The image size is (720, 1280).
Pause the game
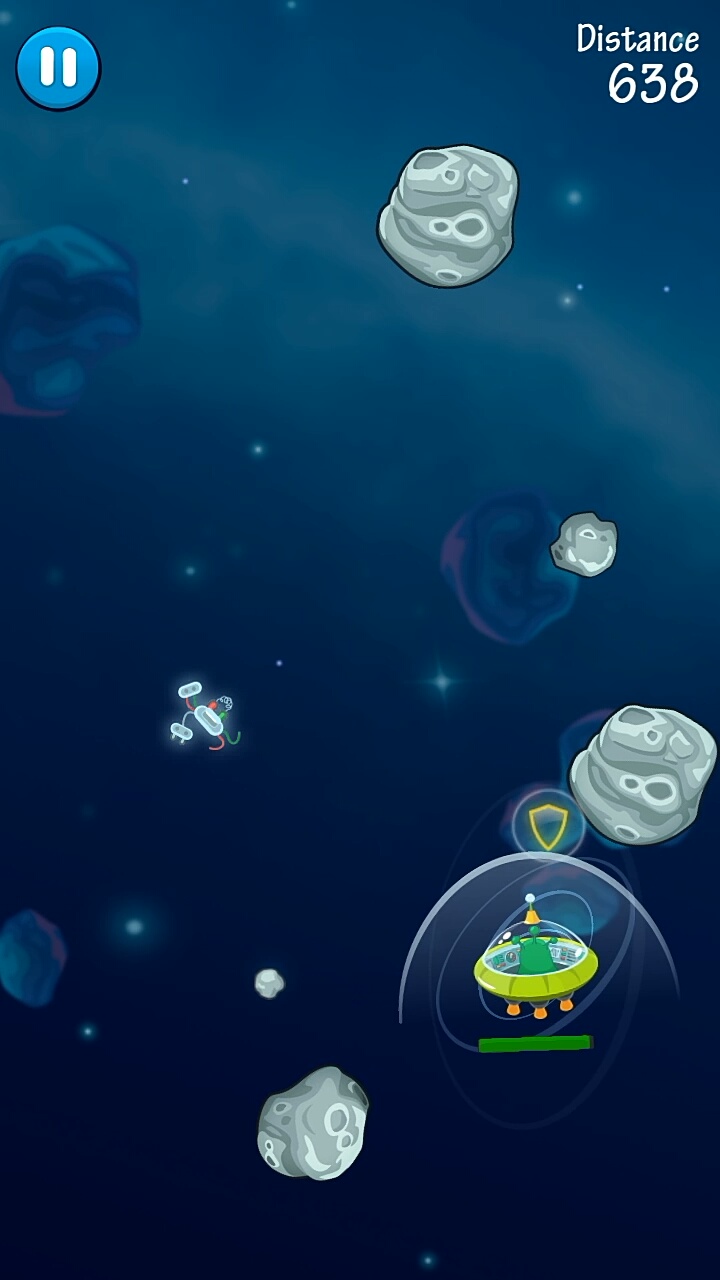(x=58, y=68)
